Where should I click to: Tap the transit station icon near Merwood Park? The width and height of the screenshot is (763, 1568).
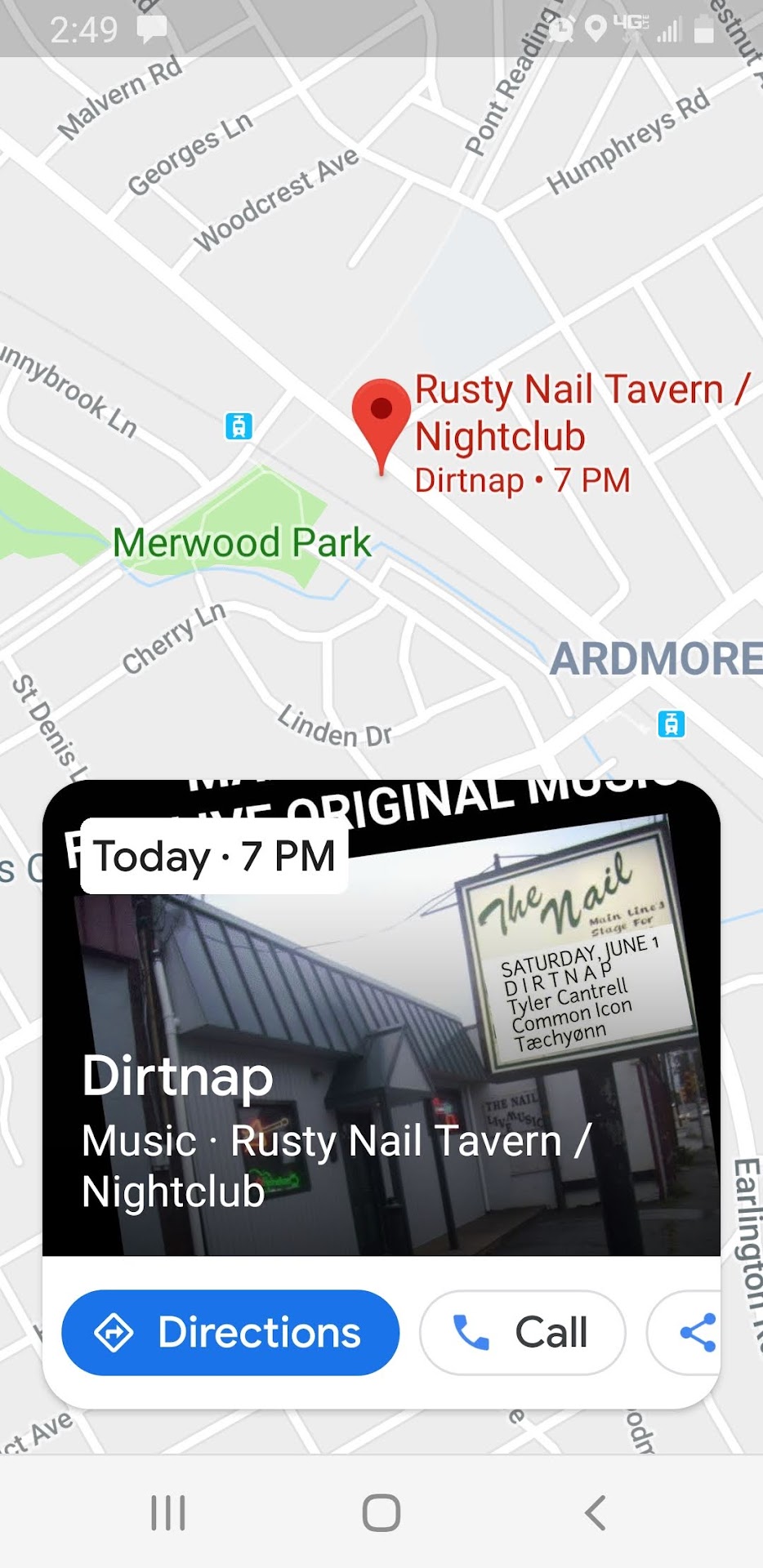click(x=239, y=425)
